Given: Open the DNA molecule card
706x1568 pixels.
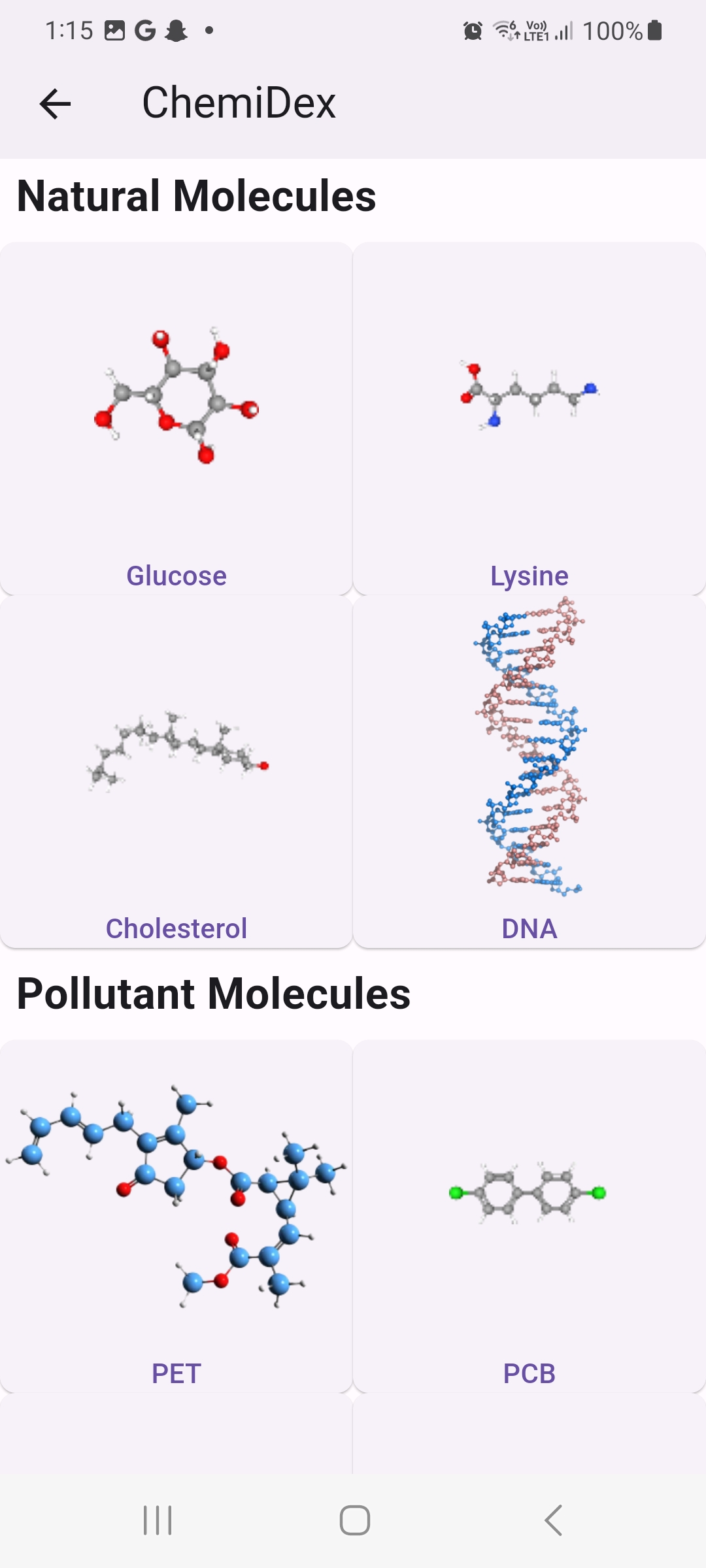Looking at the screenshot, I should [x=529, y=771].
